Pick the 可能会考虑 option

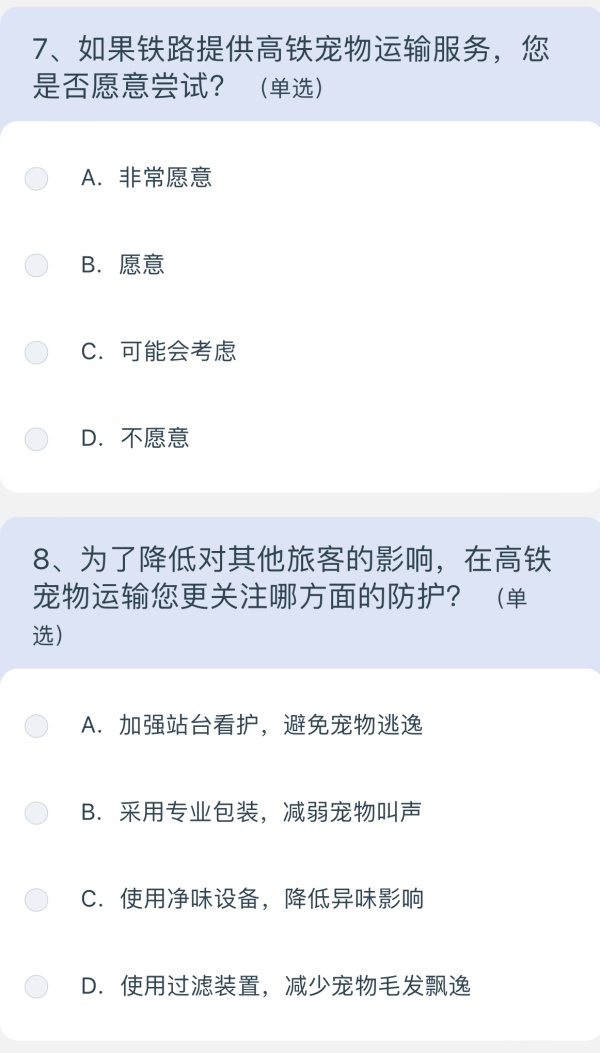click(x=36, y=353)
